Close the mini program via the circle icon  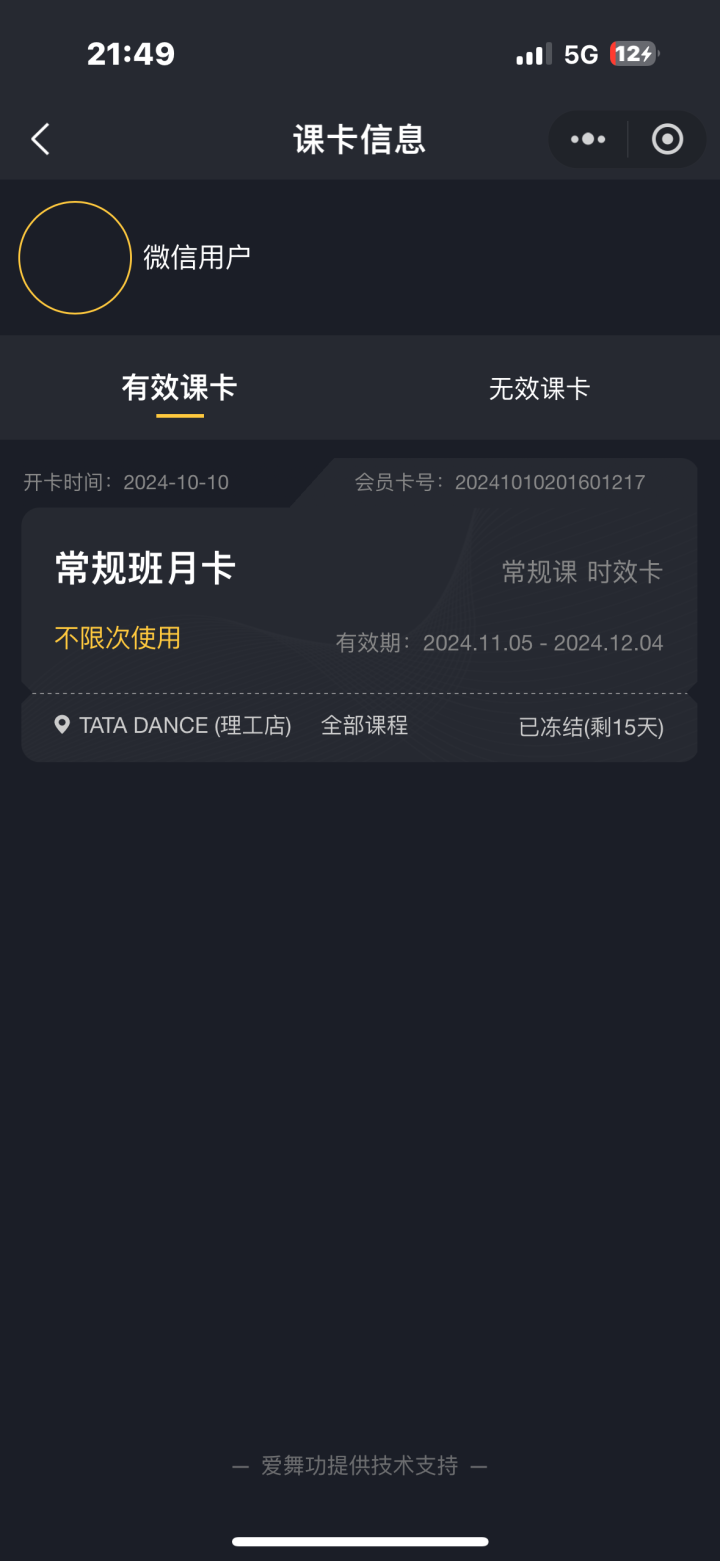coord(667,139)
